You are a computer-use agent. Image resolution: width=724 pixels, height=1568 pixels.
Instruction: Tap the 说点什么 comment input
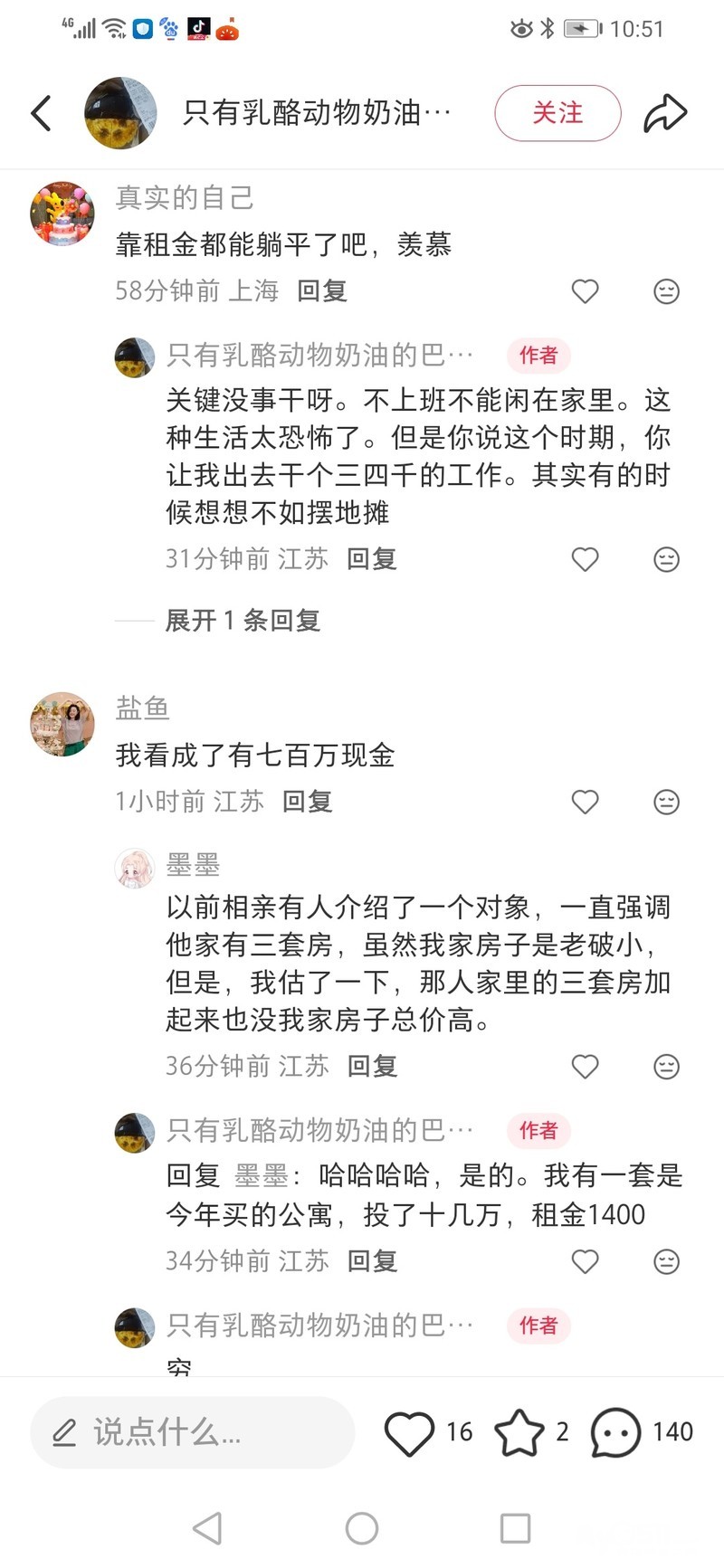coord(192,1432)
